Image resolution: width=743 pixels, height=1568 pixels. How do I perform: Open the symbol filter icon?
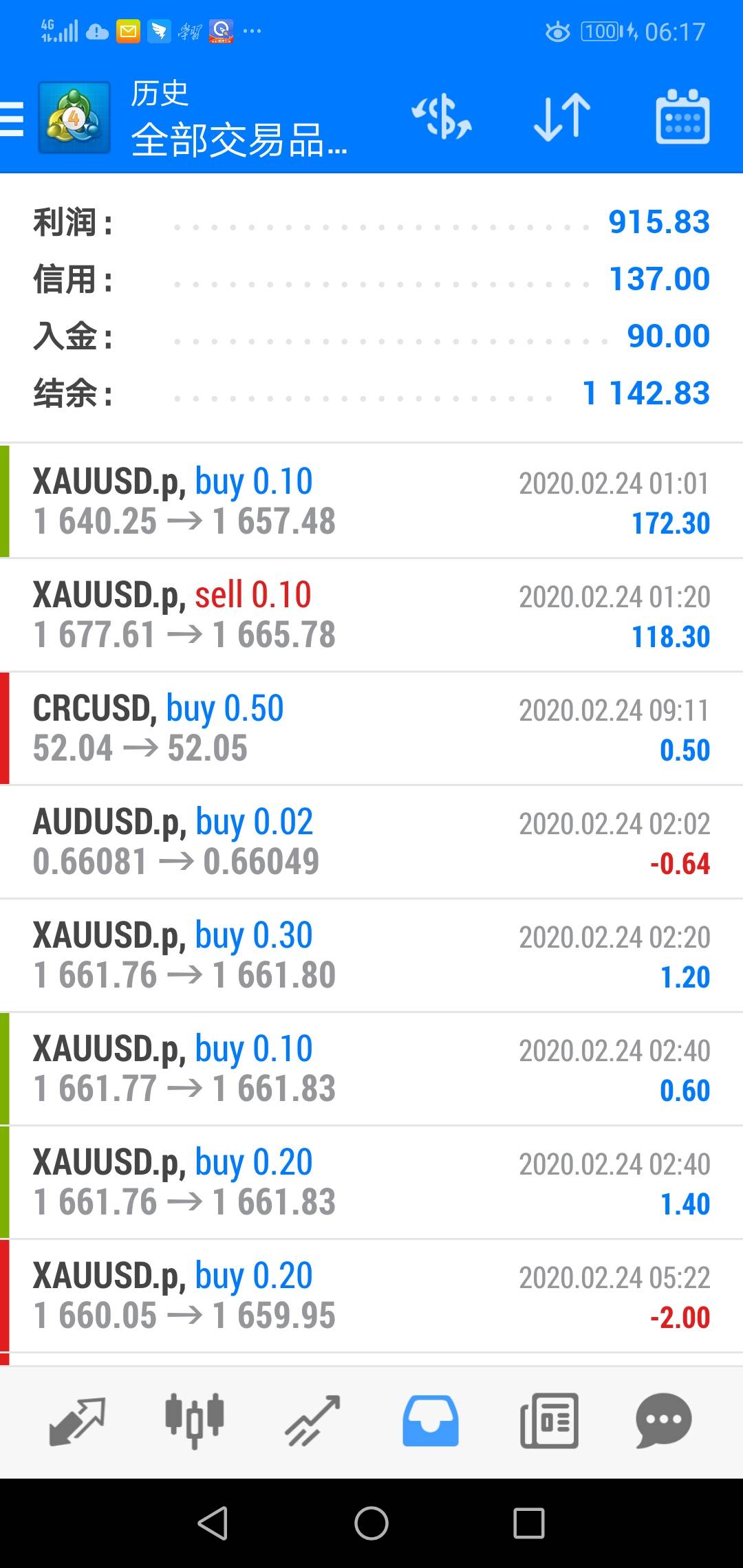click(441, 117)
